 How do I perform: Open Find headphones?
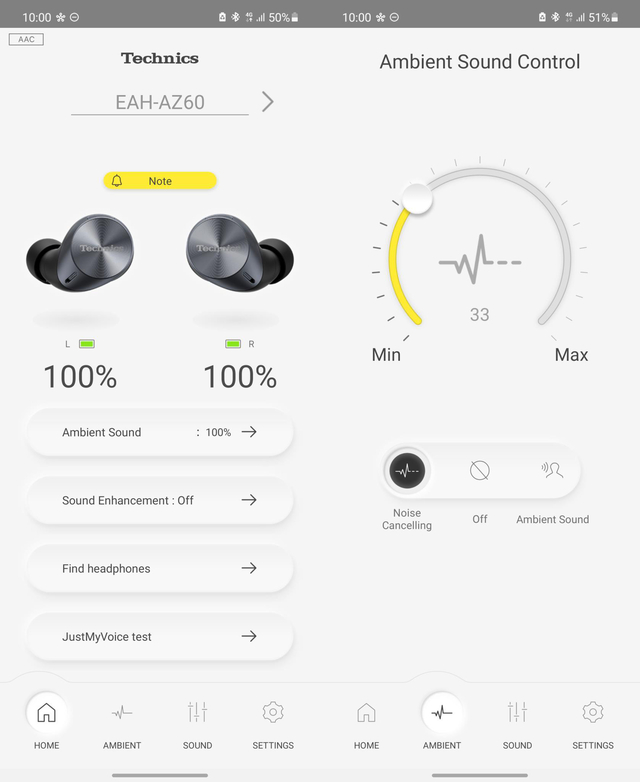click(x=160, y=568)
